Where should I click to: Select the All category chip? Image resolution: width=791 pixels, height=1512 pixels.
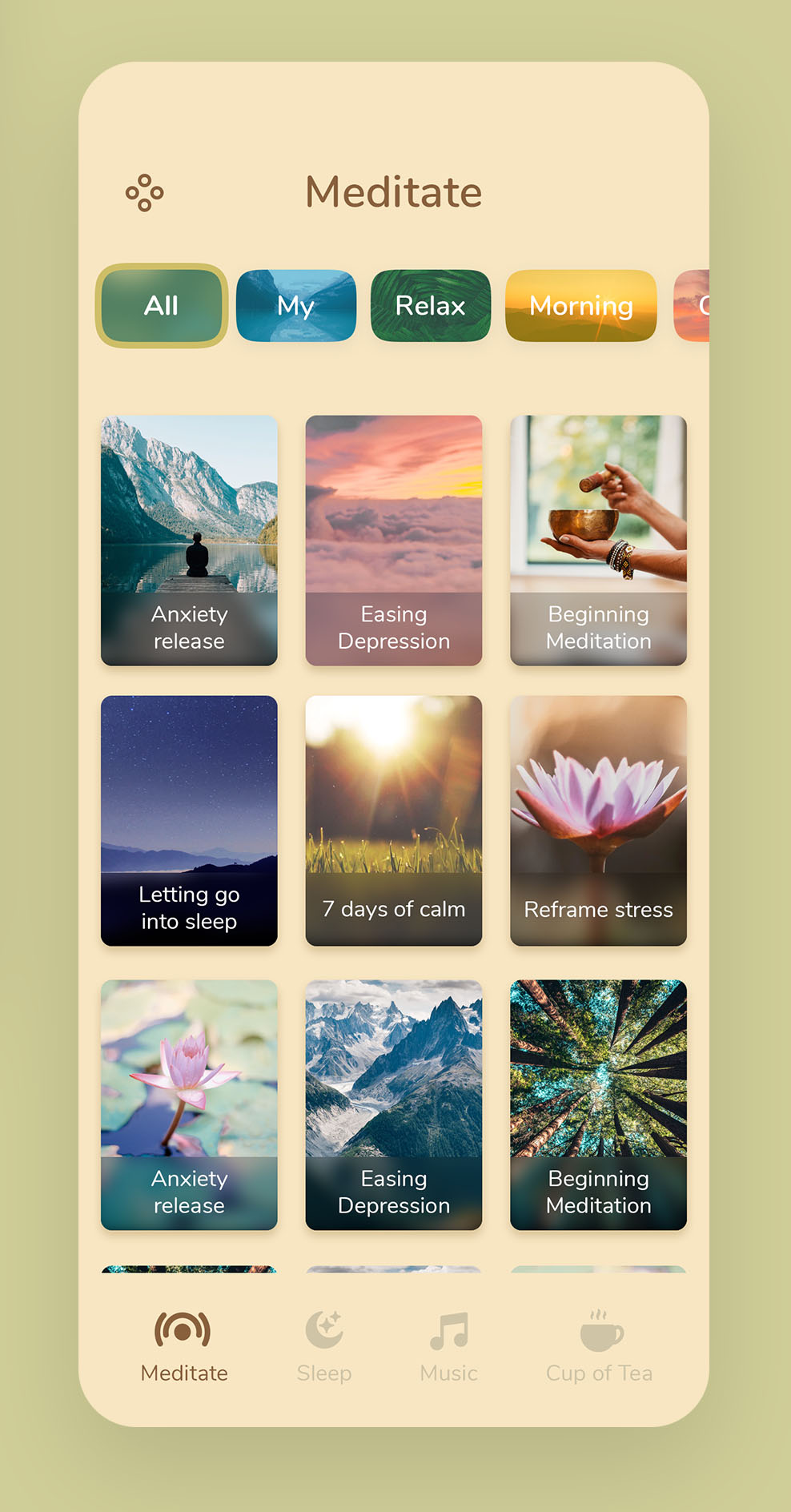pos(162,306)
